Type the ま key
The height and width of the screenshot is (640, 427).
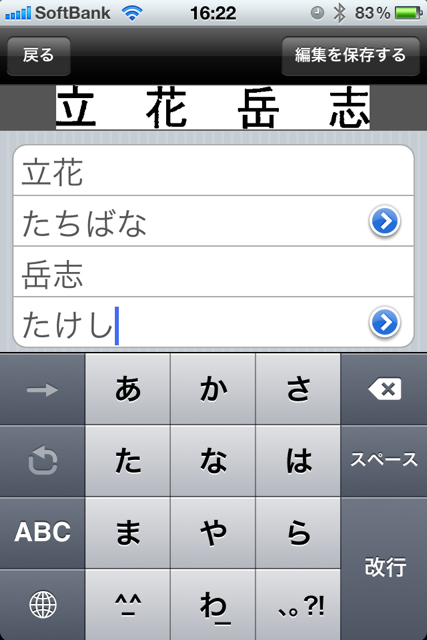(x=128, y=532)
